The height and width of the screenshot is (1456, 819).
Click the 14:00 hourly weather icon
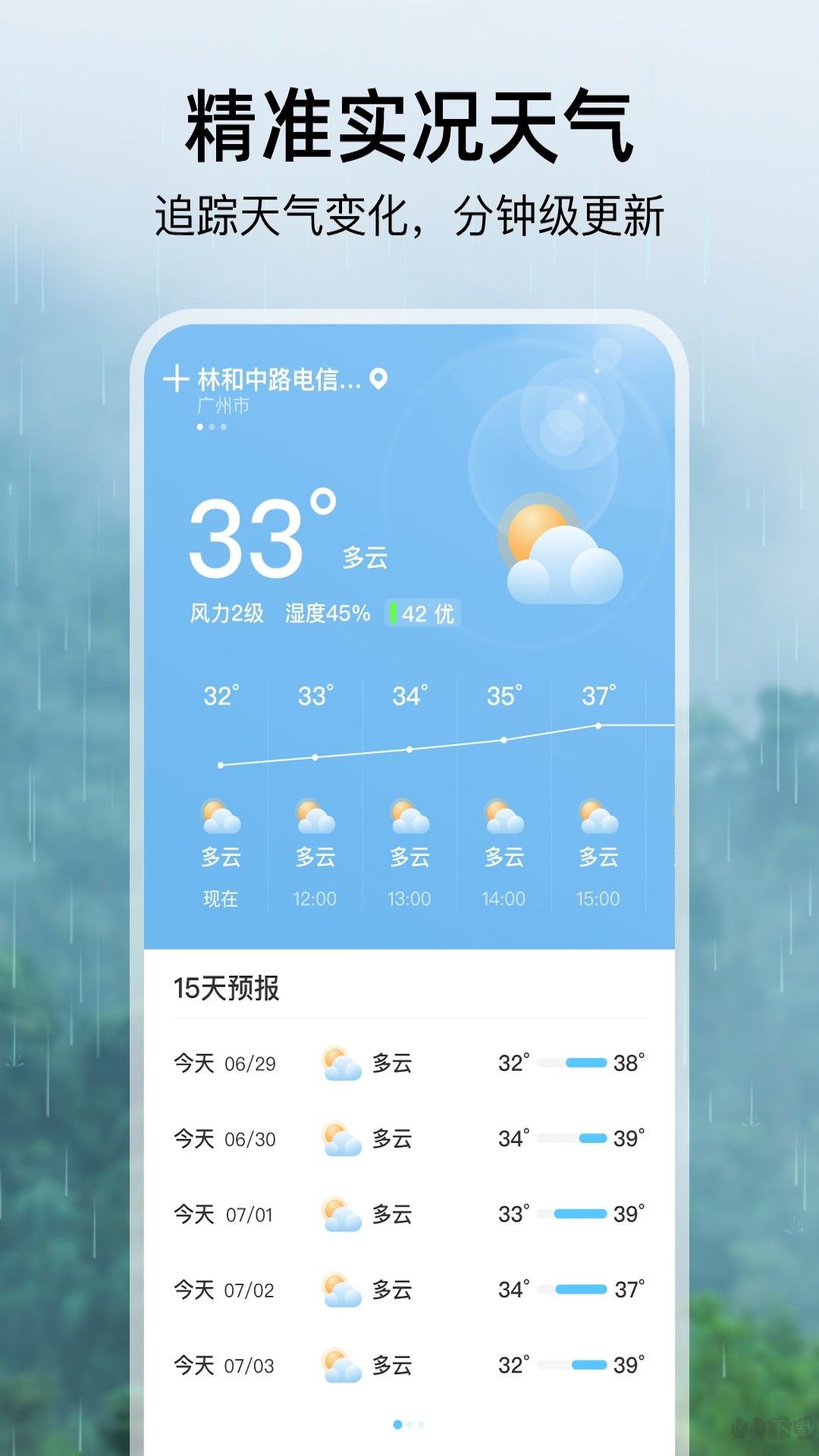click(x=504, y=815)
